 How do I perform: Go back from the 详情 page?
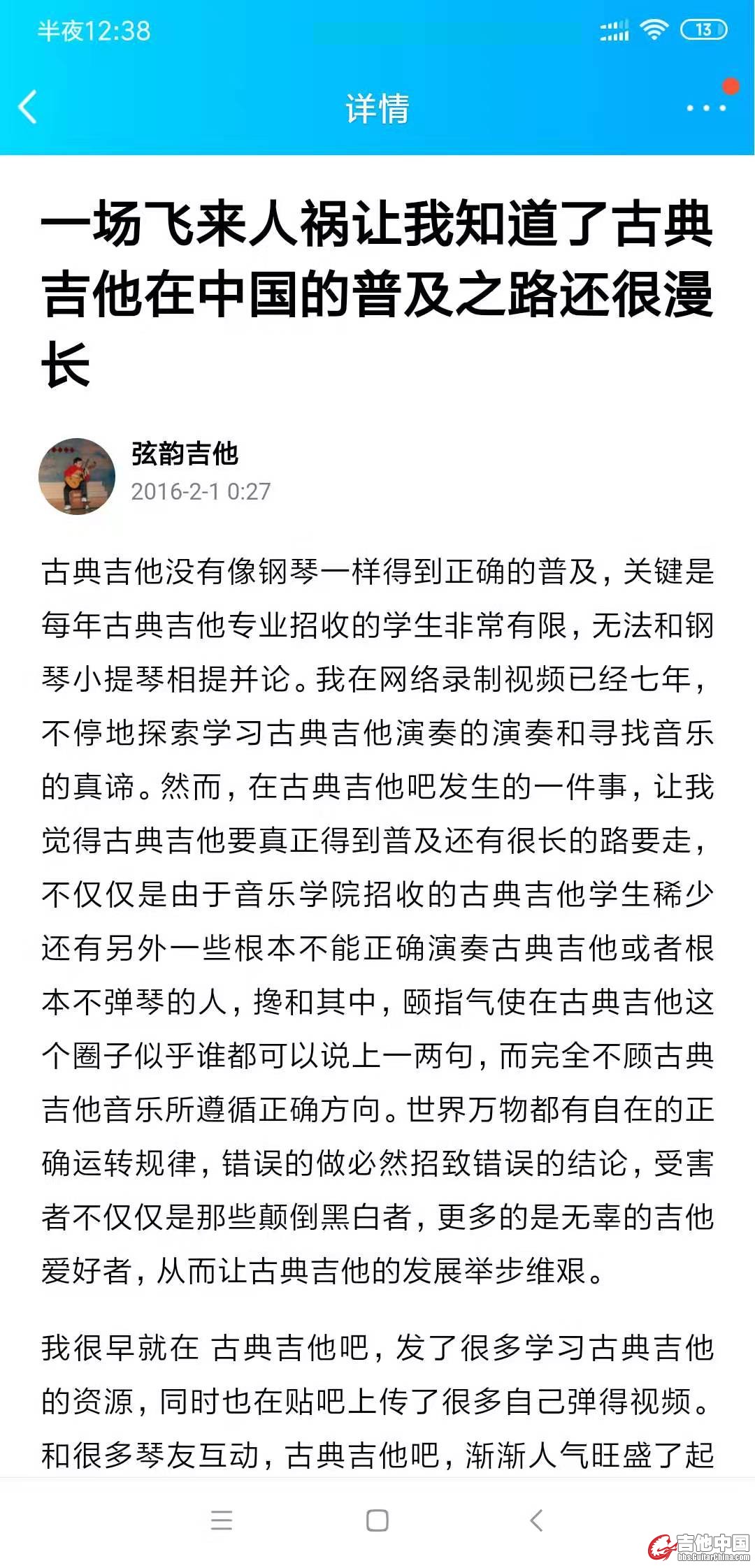[x=28, y=108]
